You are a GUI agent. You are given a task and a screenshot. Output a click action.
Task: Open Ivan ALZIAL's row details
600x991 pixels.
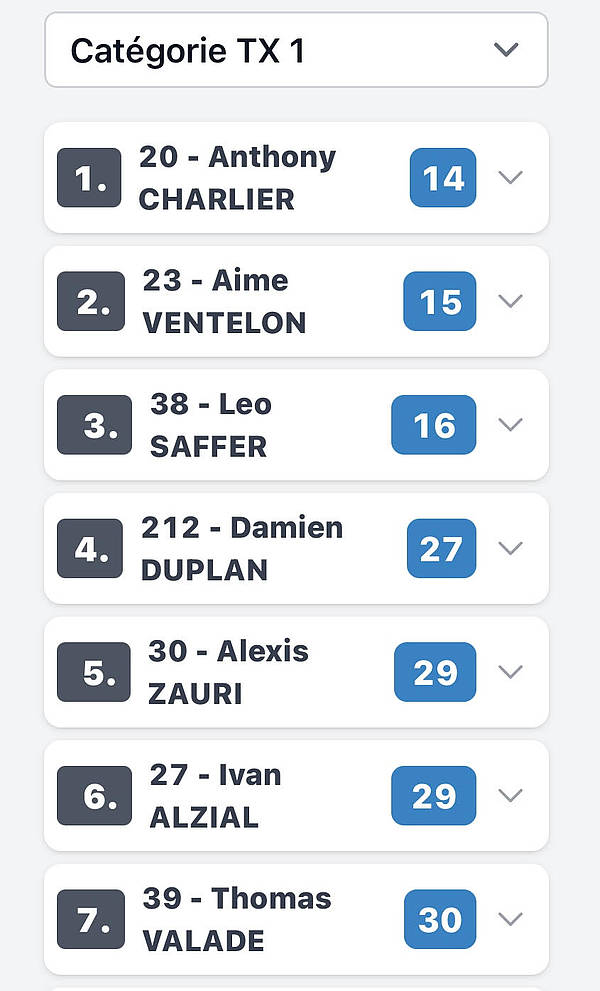point(510,795)
